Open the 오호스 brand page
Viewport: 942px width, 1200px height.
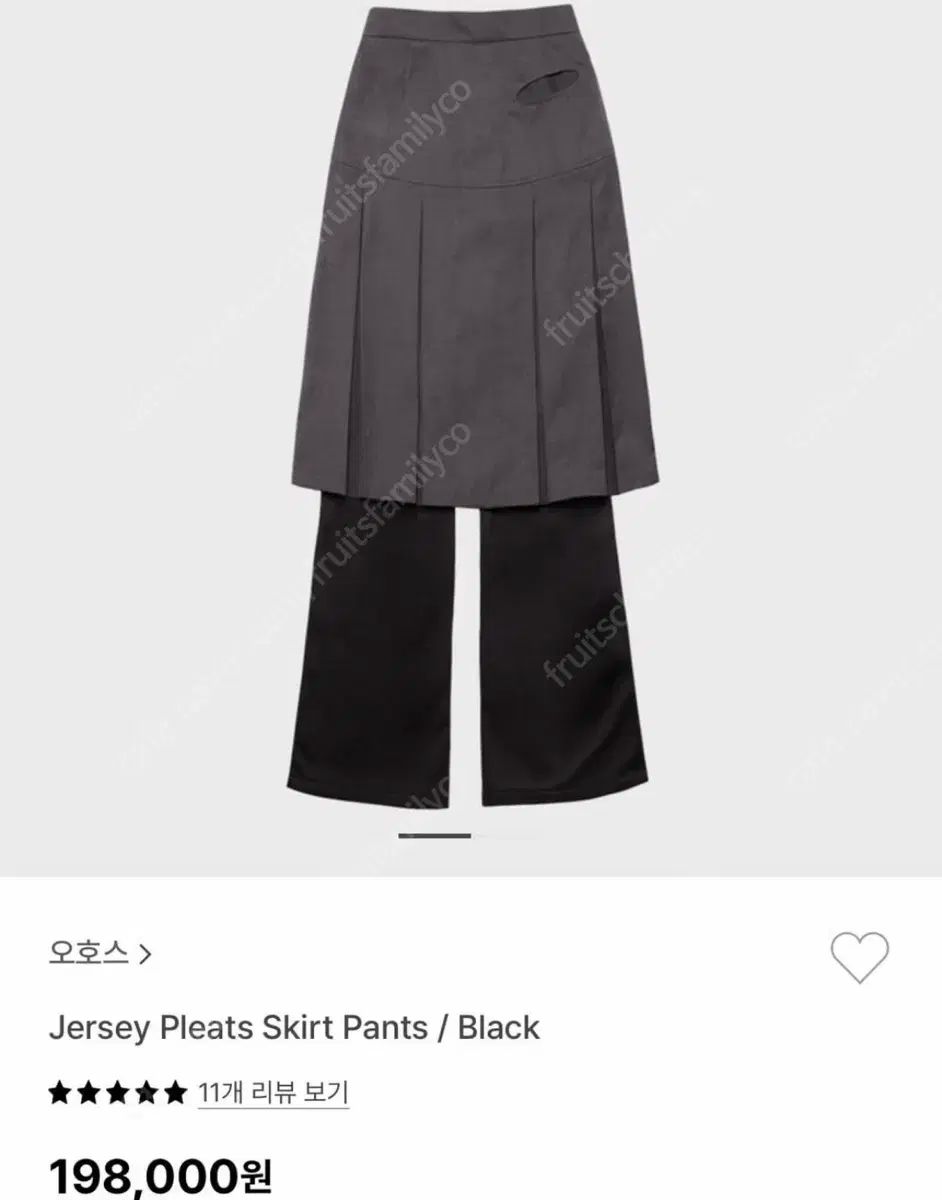(x=98, y=953)
